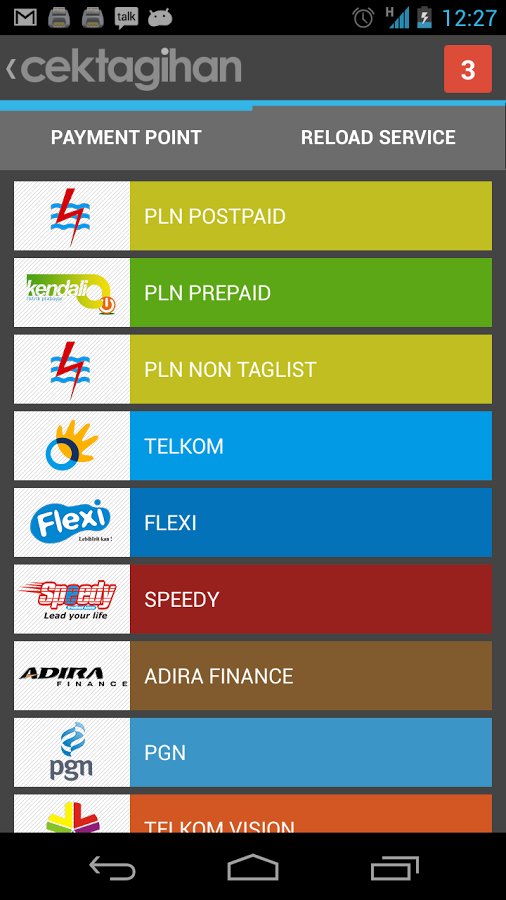Open the red badge showing 3
This screenshot has height=900, width=506.
click(468, 69)
